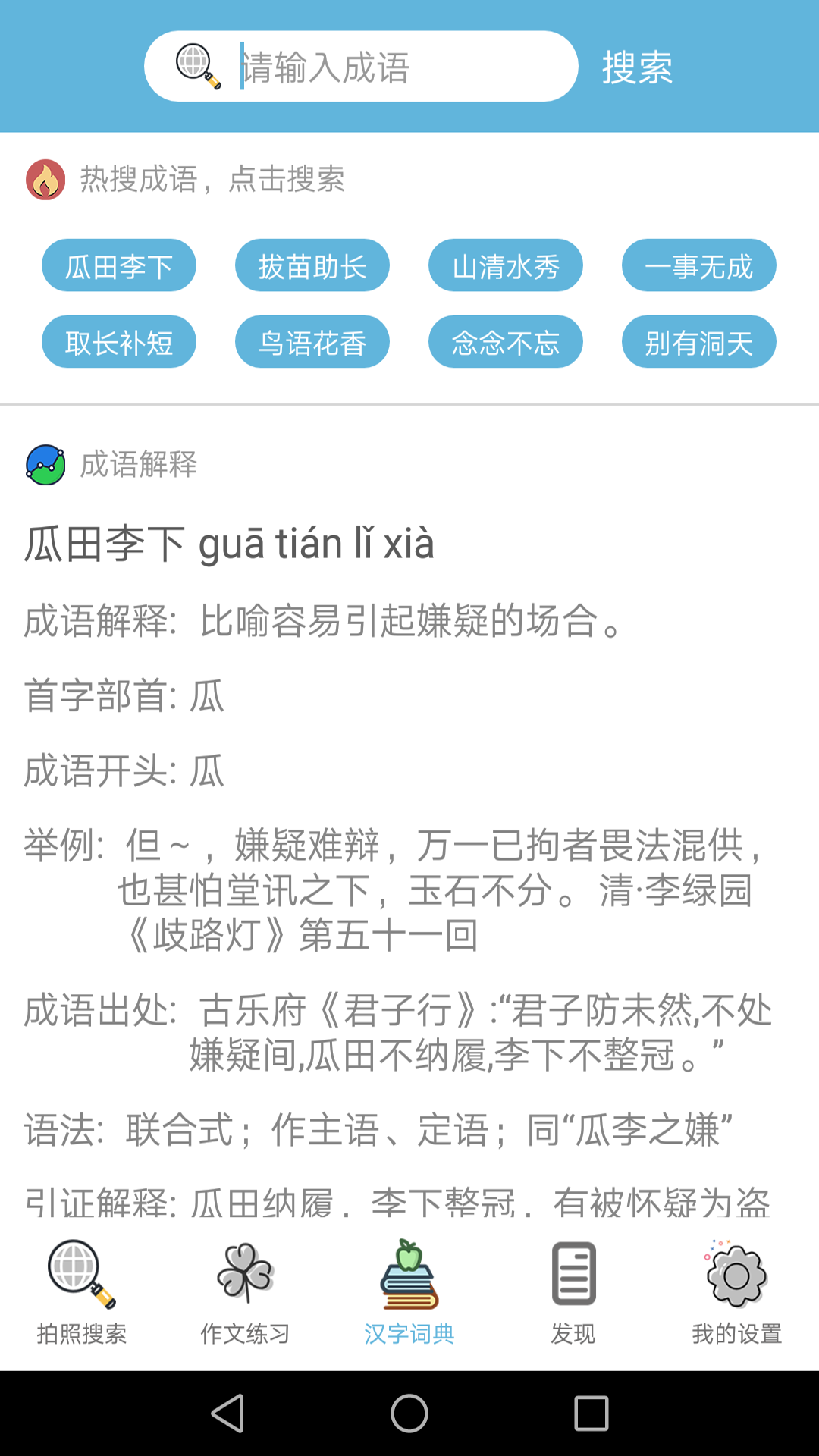Choose the 山清水秀 chip
The width and height of the screenshot is (819, 1456).
coord(506,266)
